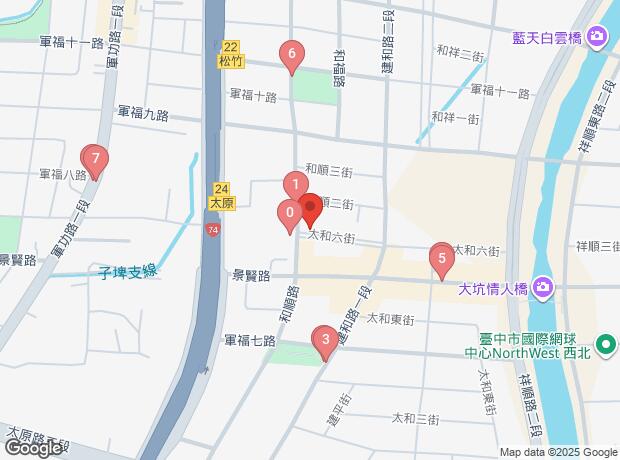The height and width of the screenshot is (460, 620).
Task: Tap map marker number 7
Action: point(94,160)
